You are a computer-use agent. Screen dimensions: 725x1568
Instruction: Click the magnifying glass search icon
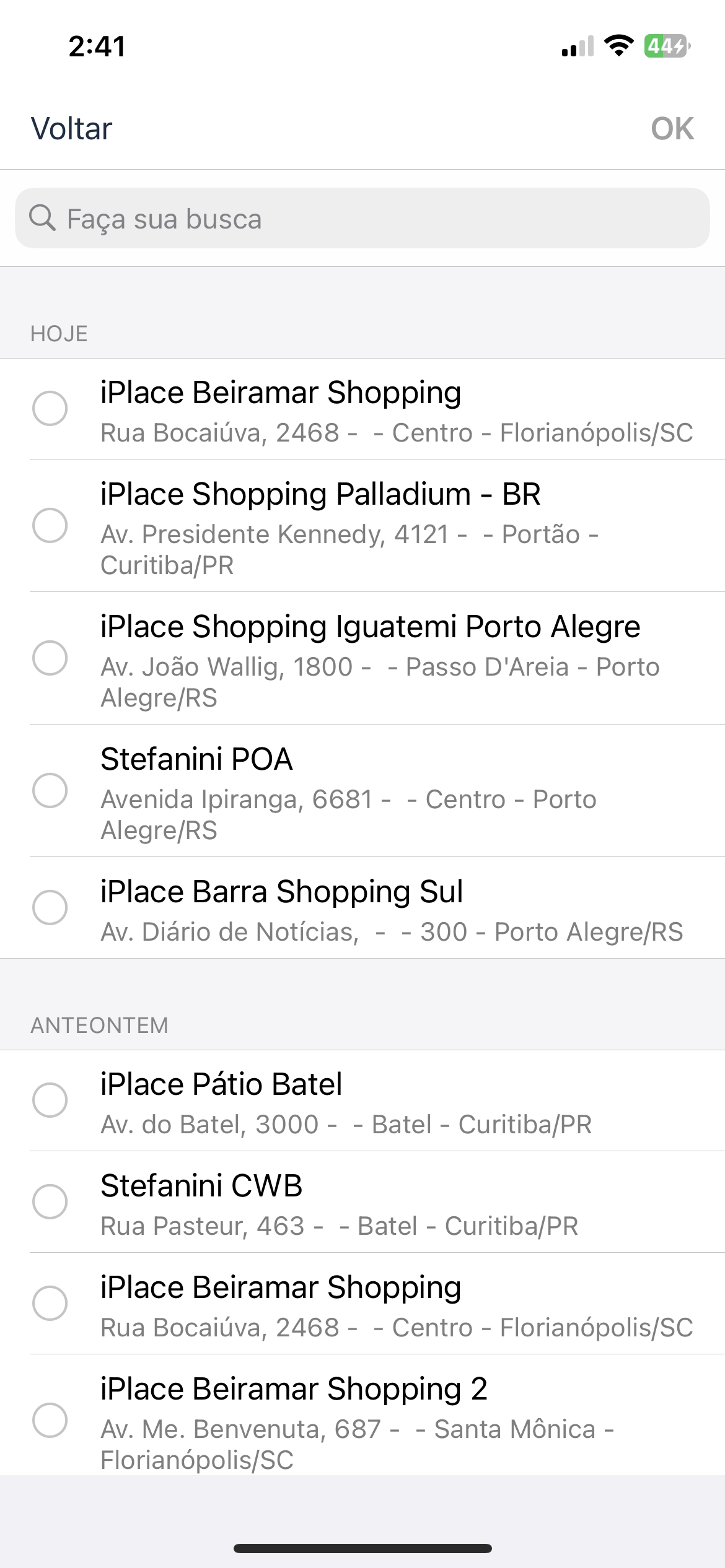(x=43, y=219)
